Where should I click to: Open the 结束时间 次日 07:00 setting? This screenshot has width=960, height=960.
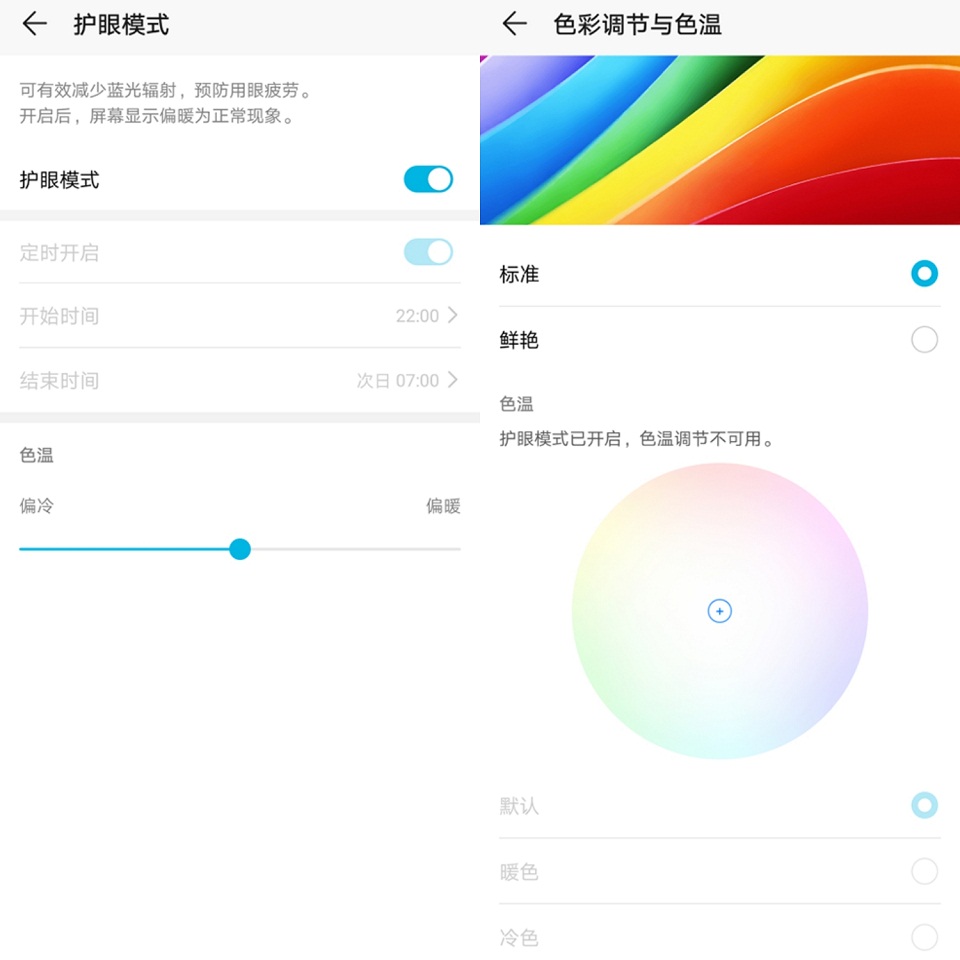click(240, 380)
